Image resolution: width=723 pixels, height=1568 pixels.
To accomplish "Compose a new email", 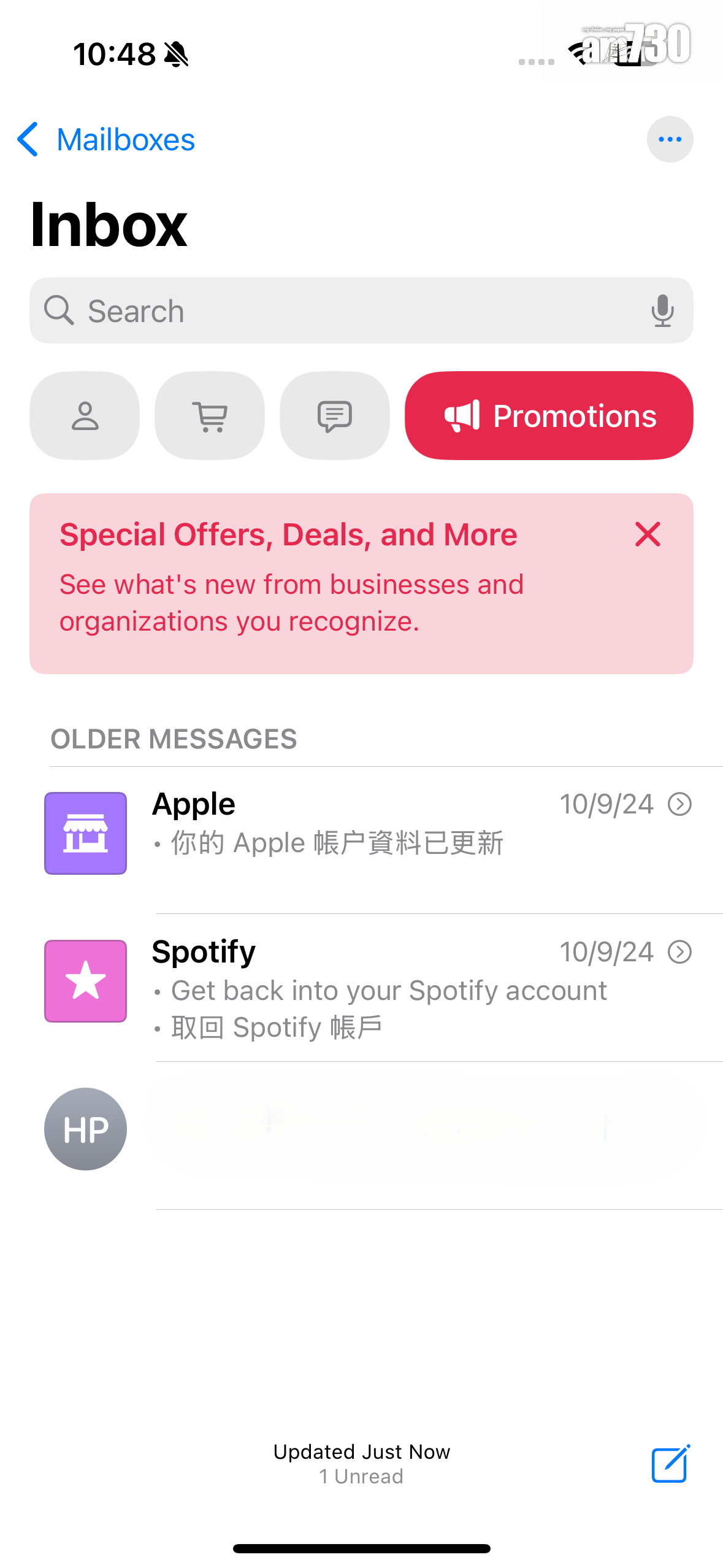I will [x=670, y=1464].
